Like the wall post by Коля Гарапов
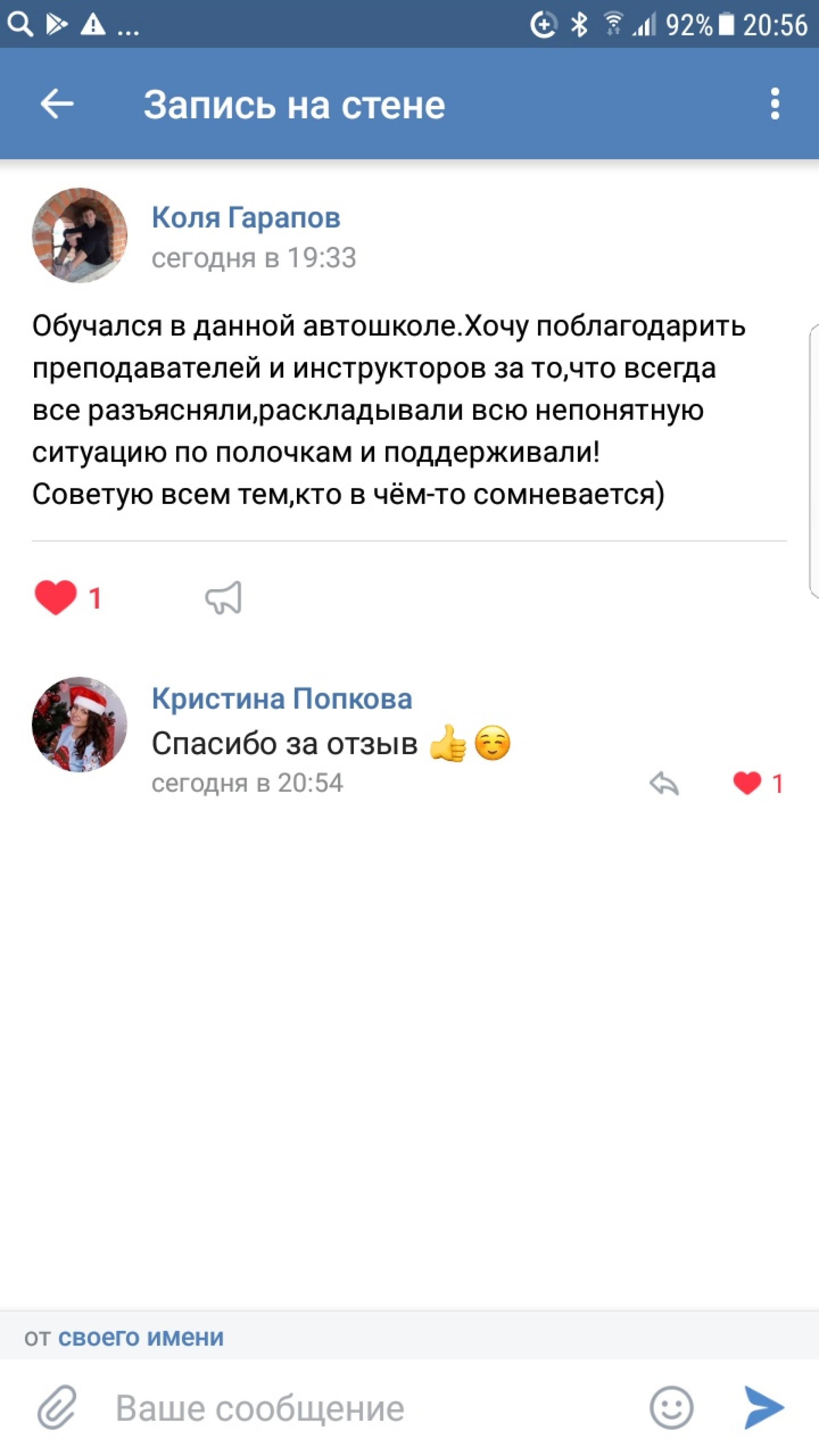This screenshot has width=819, height=1456. 56,597
